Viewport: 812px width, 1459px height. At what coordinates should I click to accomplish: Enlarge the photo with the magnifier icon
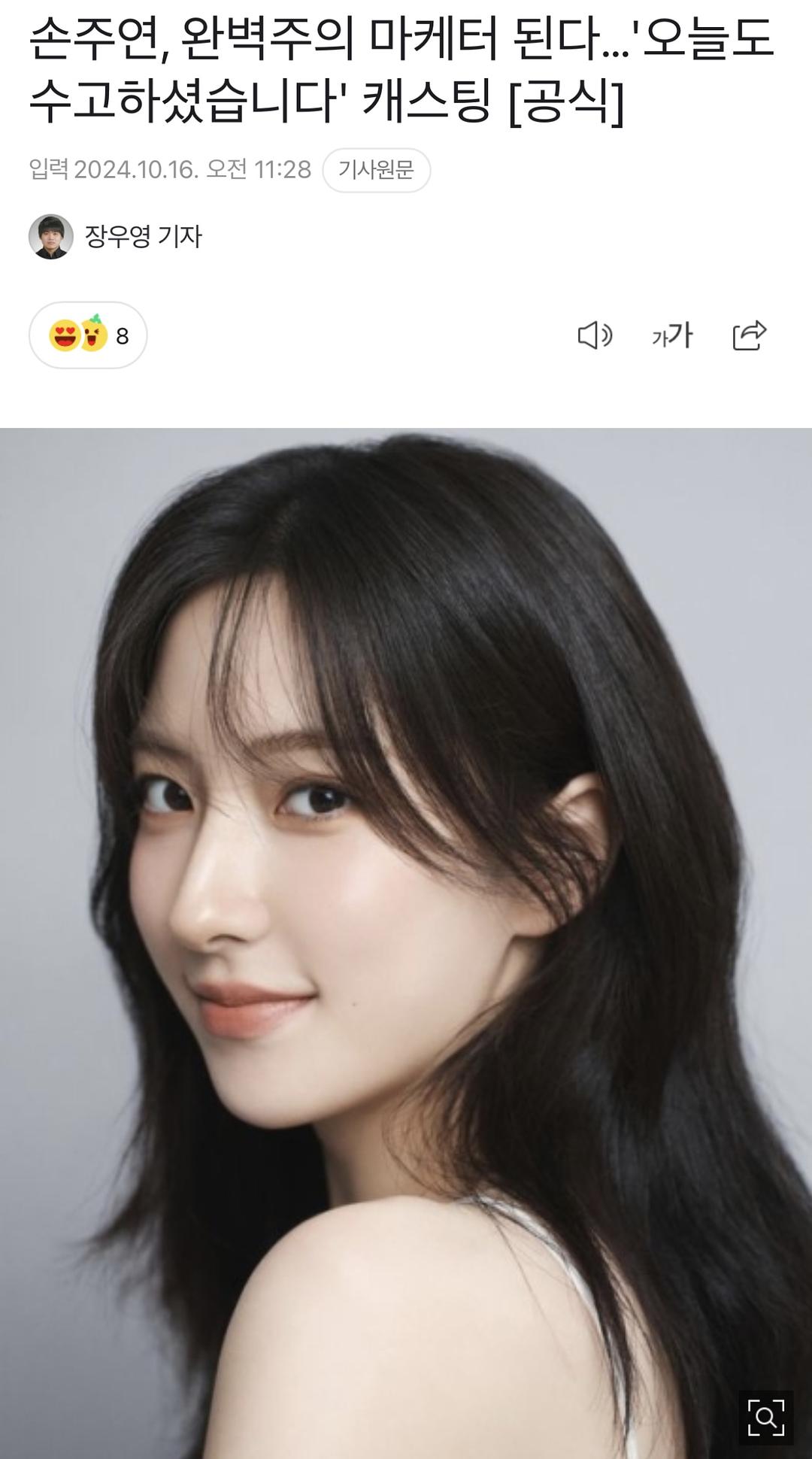[x=765, y=1417]
